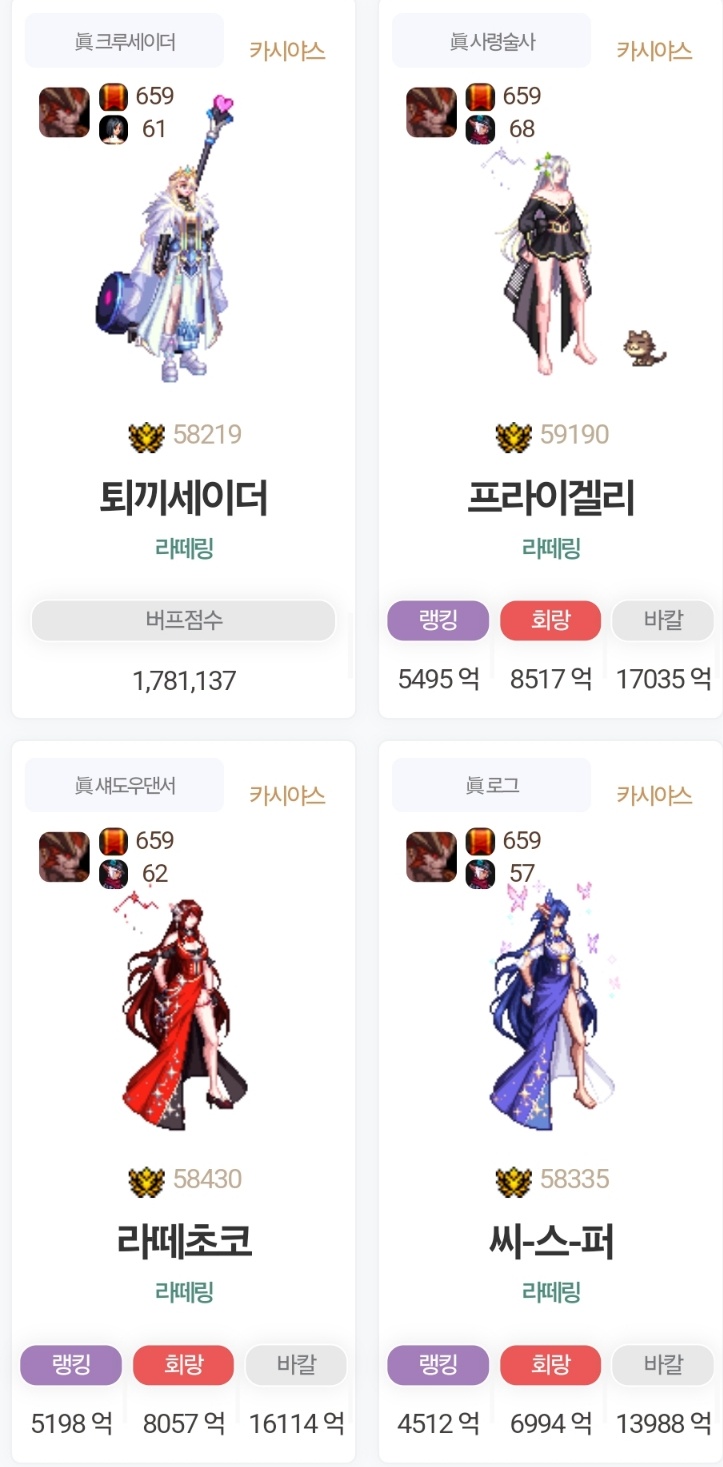View the 라떼초코 character card
This screenshot has height=1467, width=723.
(x=184, y=1241)
